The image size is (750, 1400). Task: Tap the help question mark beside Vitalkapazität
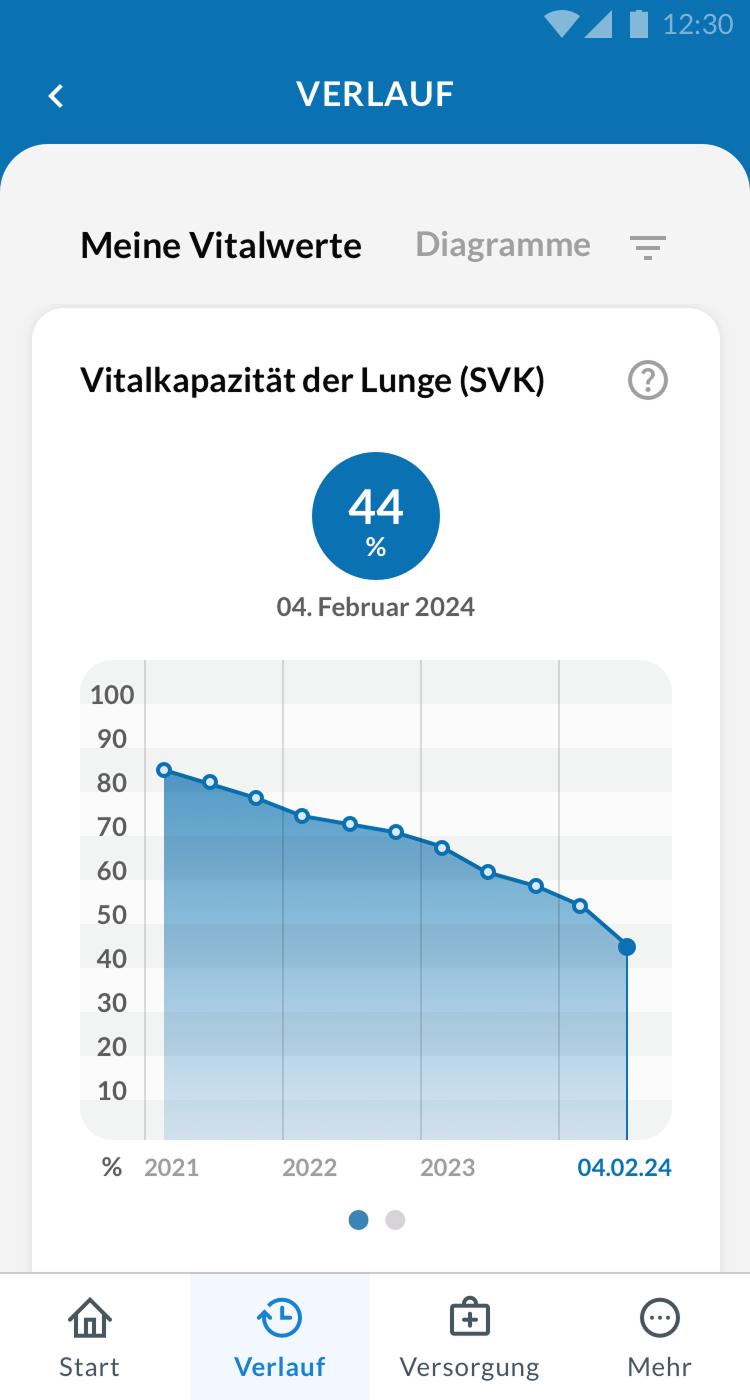[x=647, y=380]
